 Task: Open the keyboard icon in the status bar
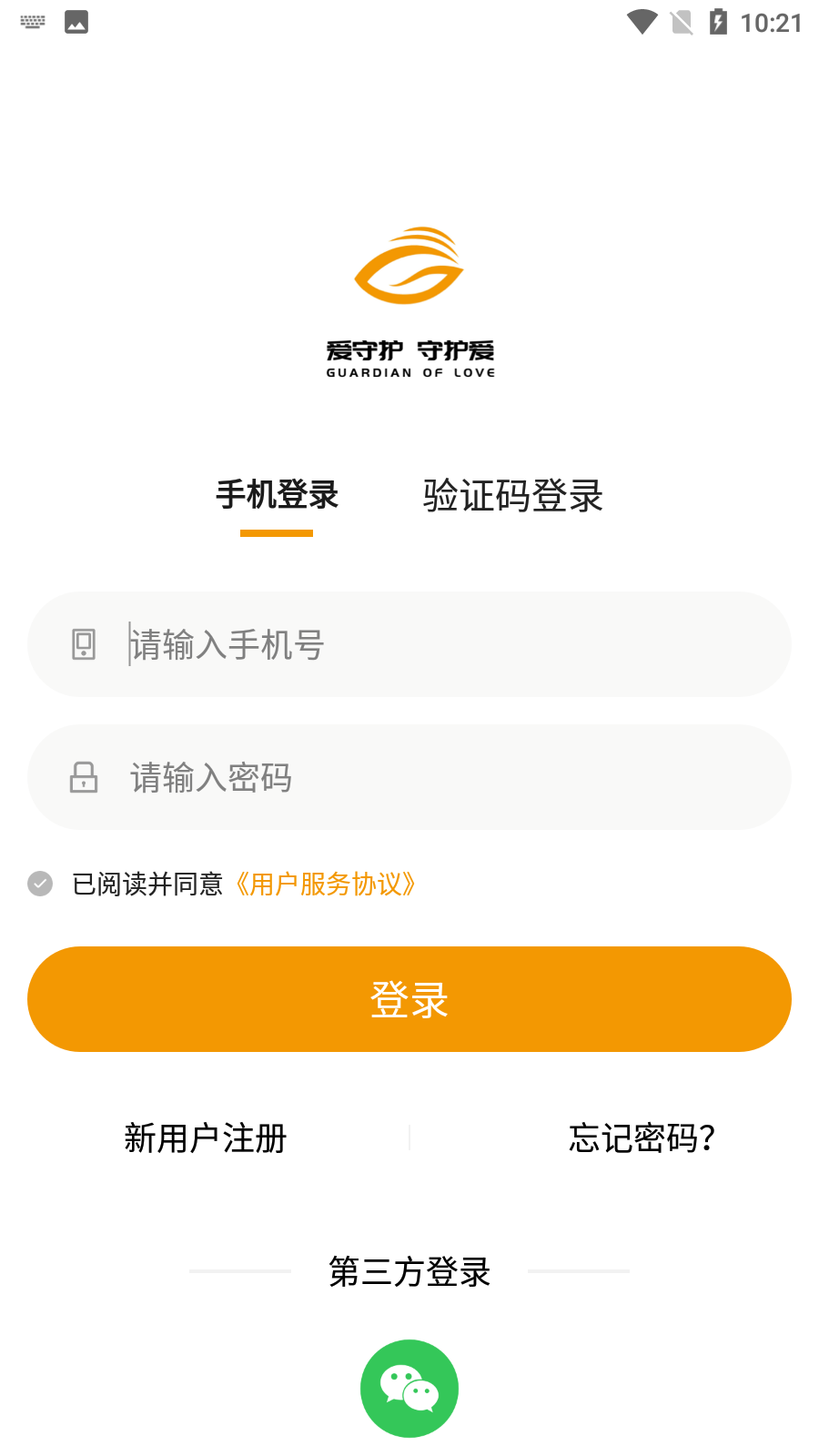tap(33, 20)
